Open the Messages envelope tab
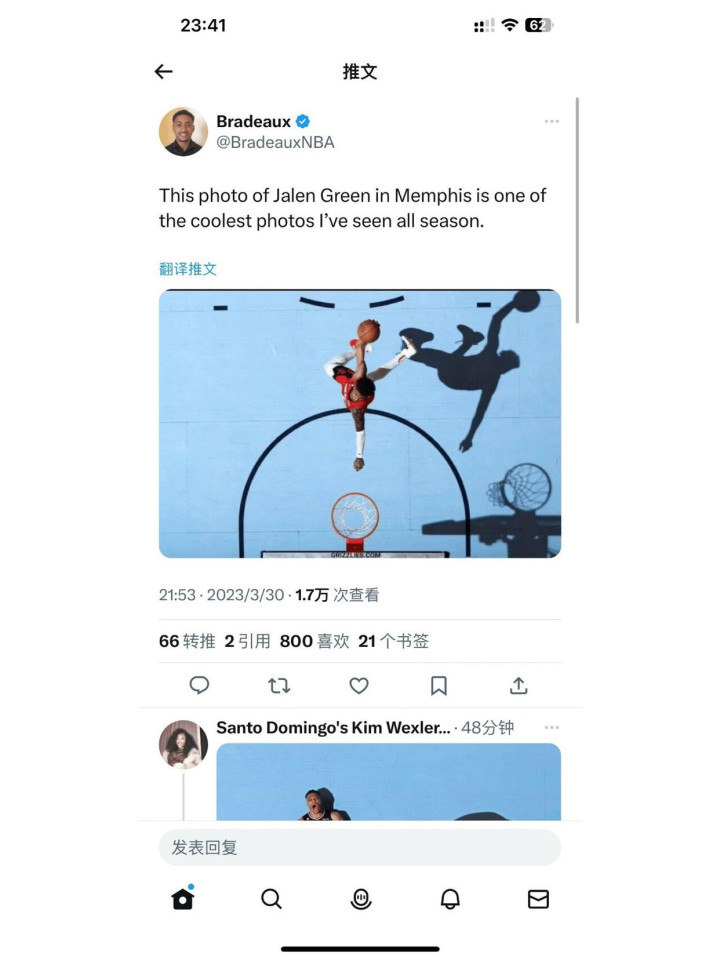This screenshot has width=720, height=960. (538, 899)
